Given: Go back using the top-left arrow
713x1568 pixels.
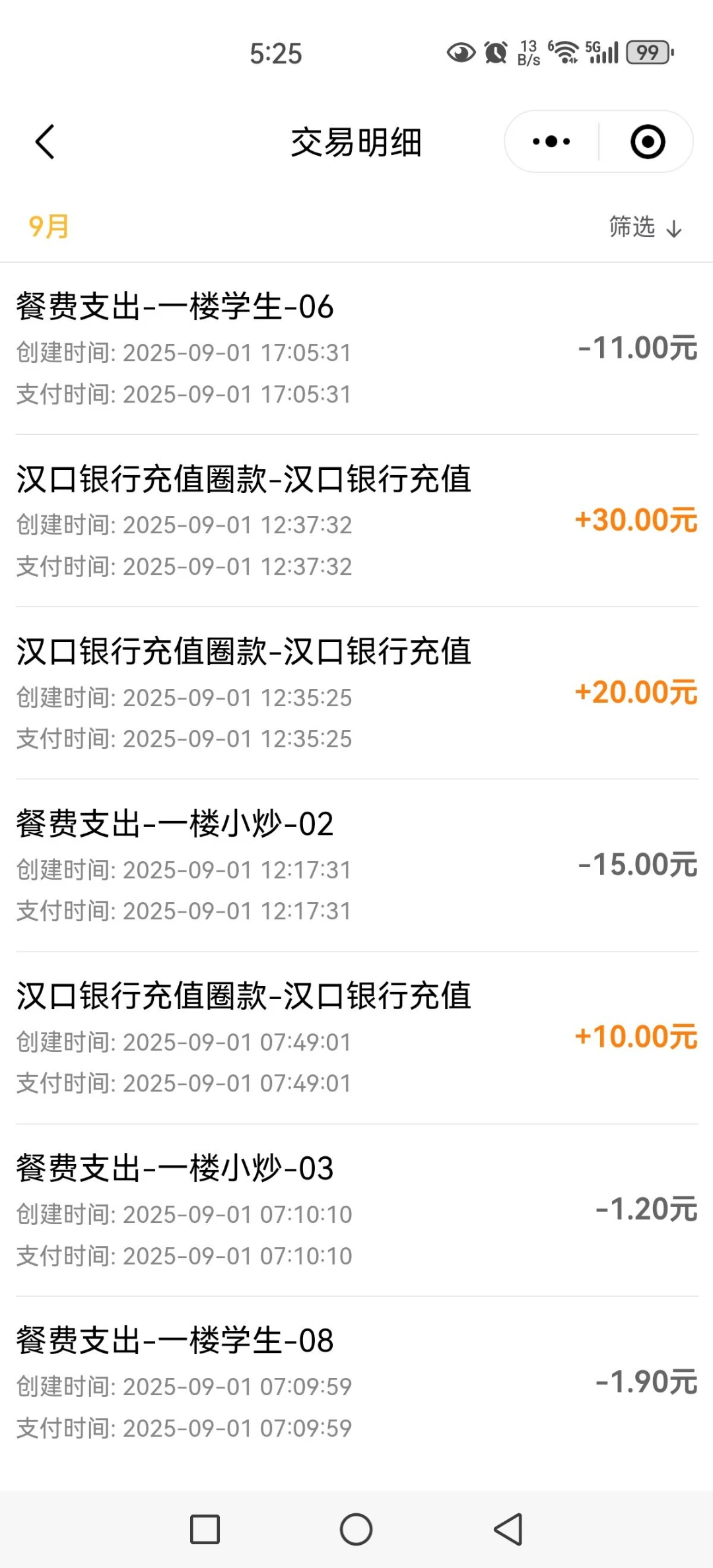Looking at the screenshot, I should 45,142.
